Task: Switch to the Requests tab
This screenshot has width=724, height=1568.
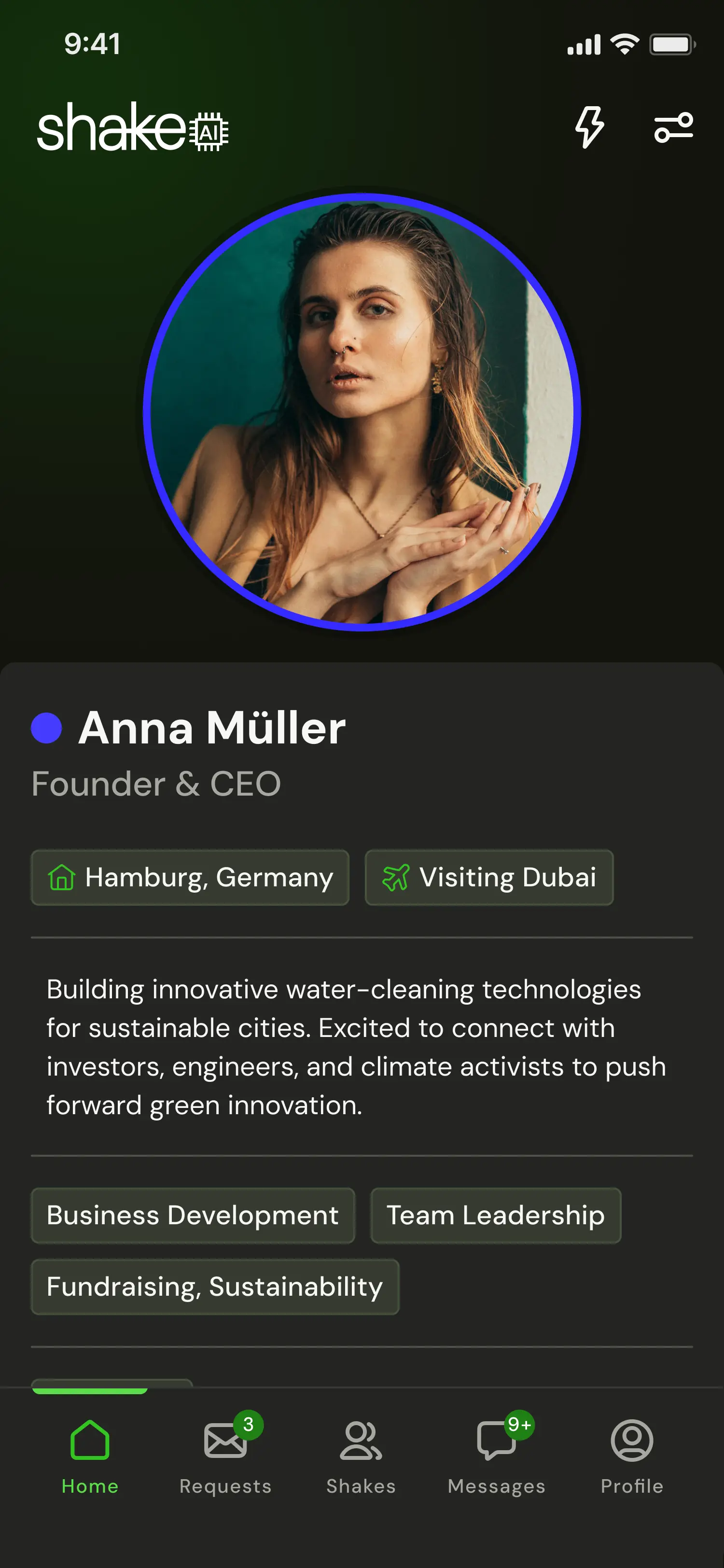Action: (226, 1455)
